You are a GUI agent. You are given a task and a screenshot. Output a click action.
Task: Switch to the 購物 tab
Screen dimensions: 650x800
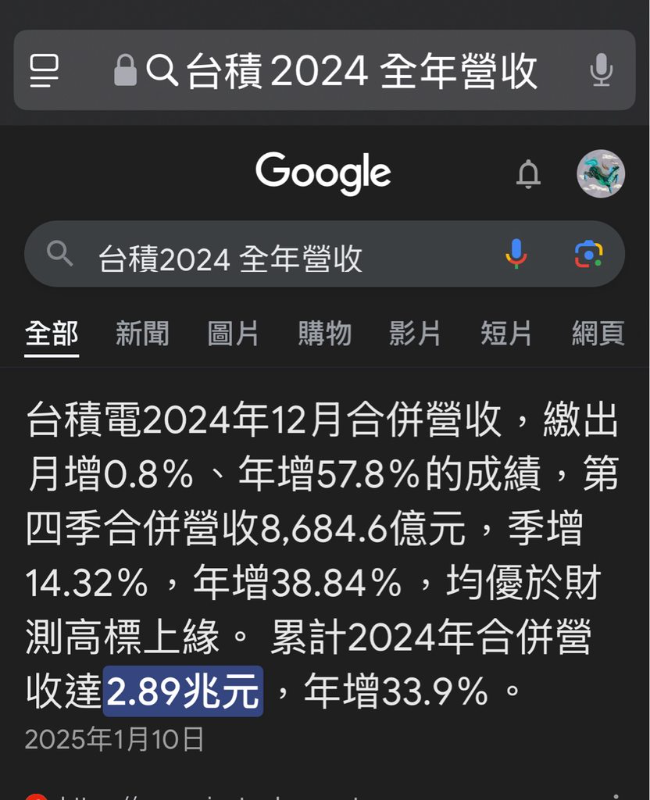tap(324, 334)
